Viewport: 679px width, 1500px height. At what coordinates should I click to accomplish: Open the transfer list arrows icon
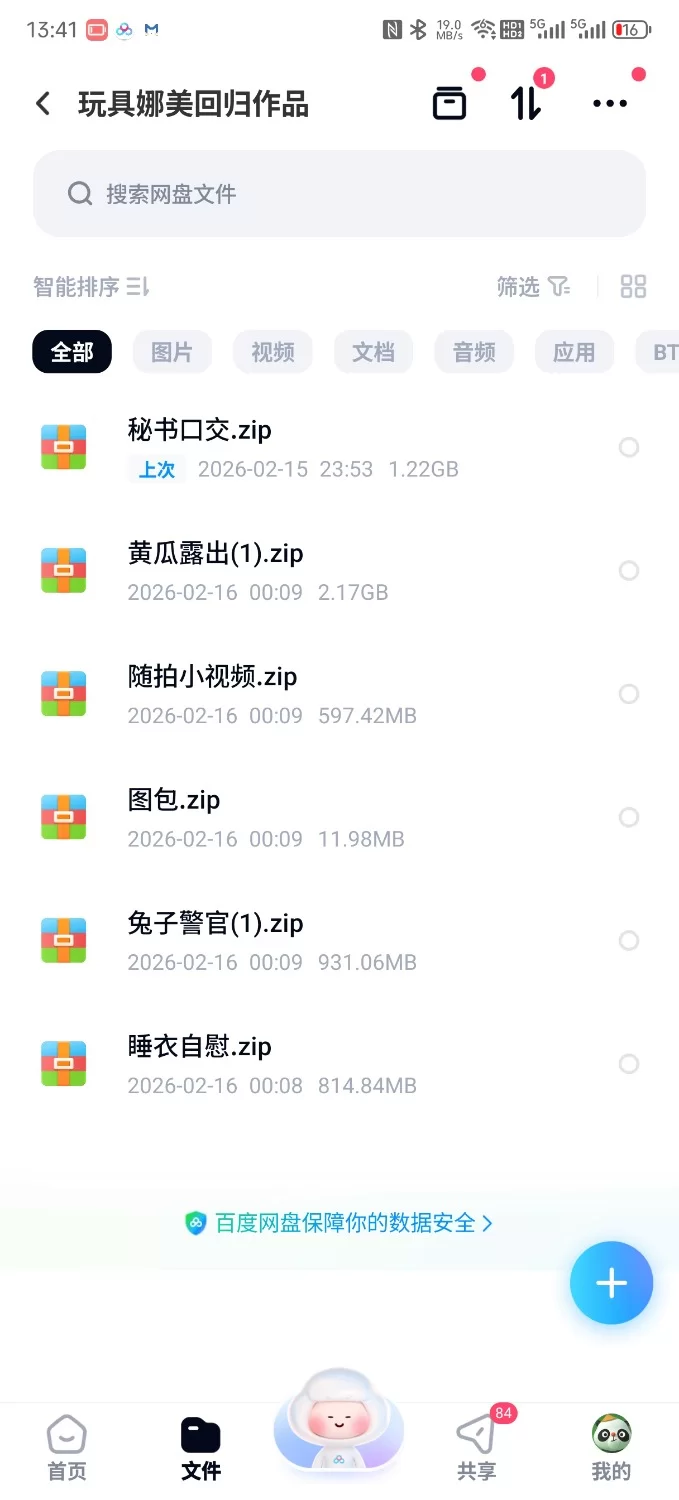[526, 103]
